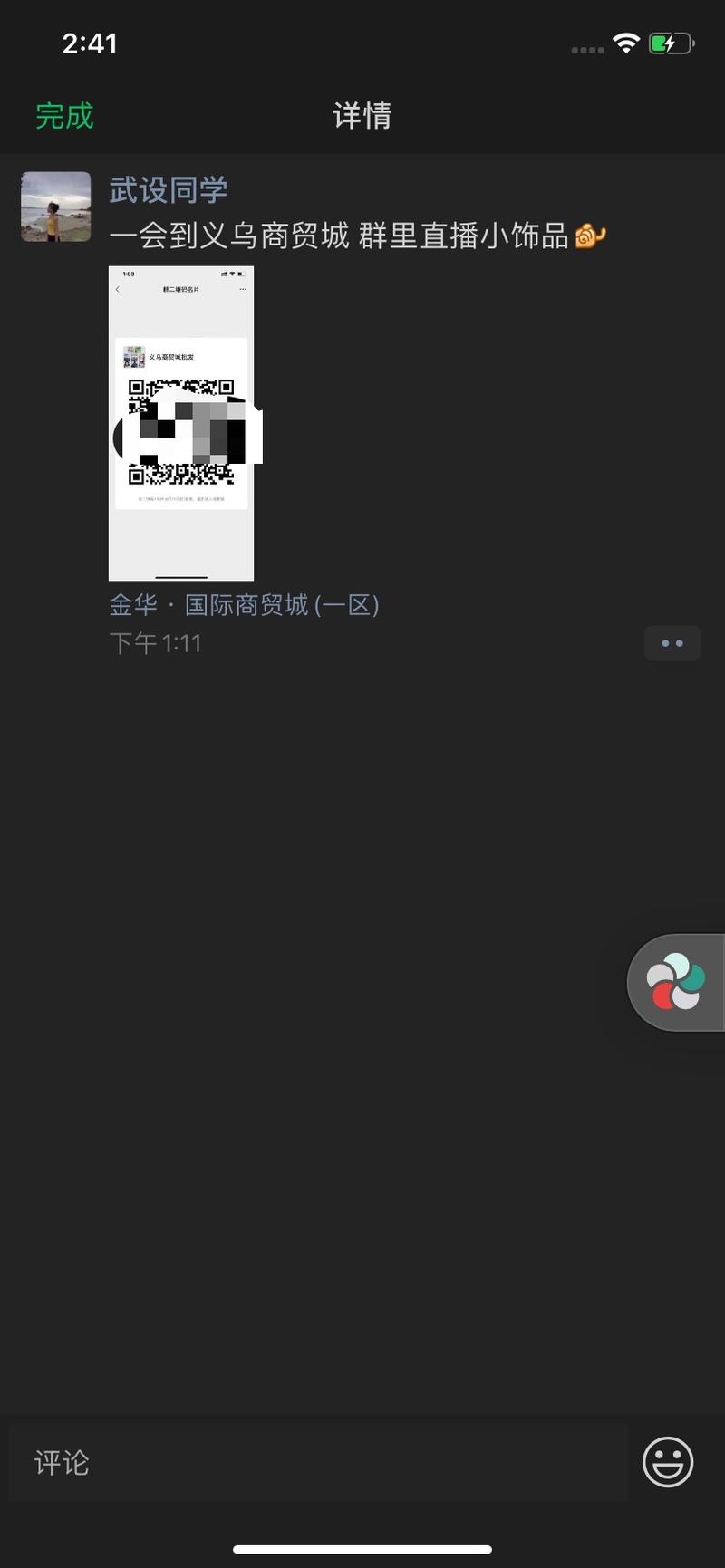Open the shared QR code screenshot
This screenshot has height=1568, width=725.
click(181, 422)
